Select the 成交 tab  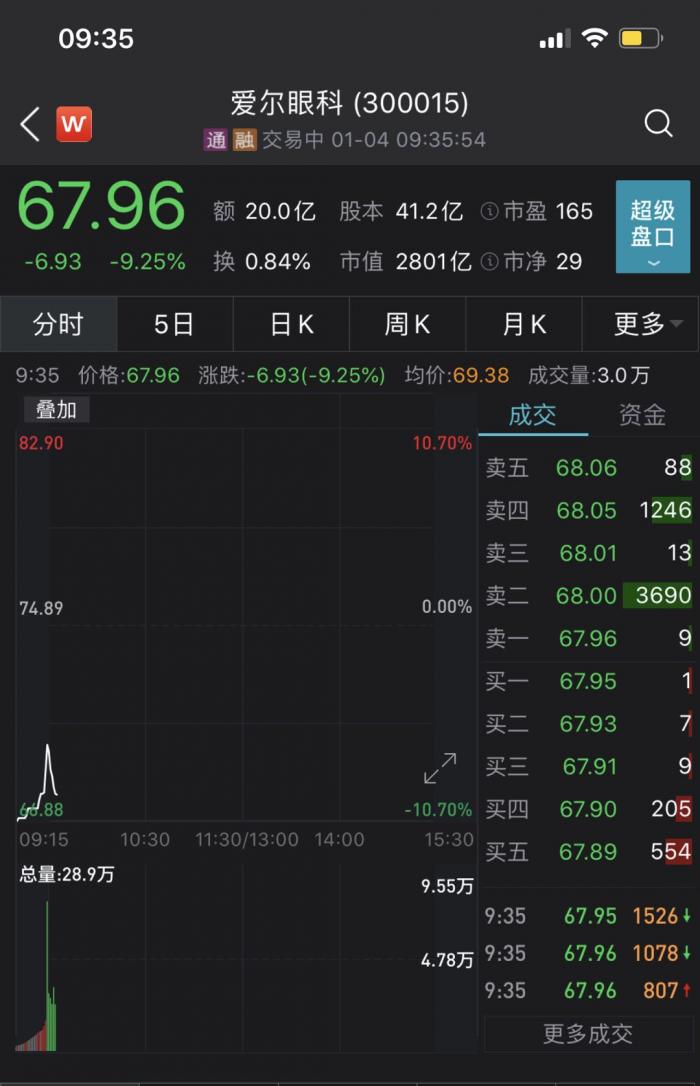[532, 415]
